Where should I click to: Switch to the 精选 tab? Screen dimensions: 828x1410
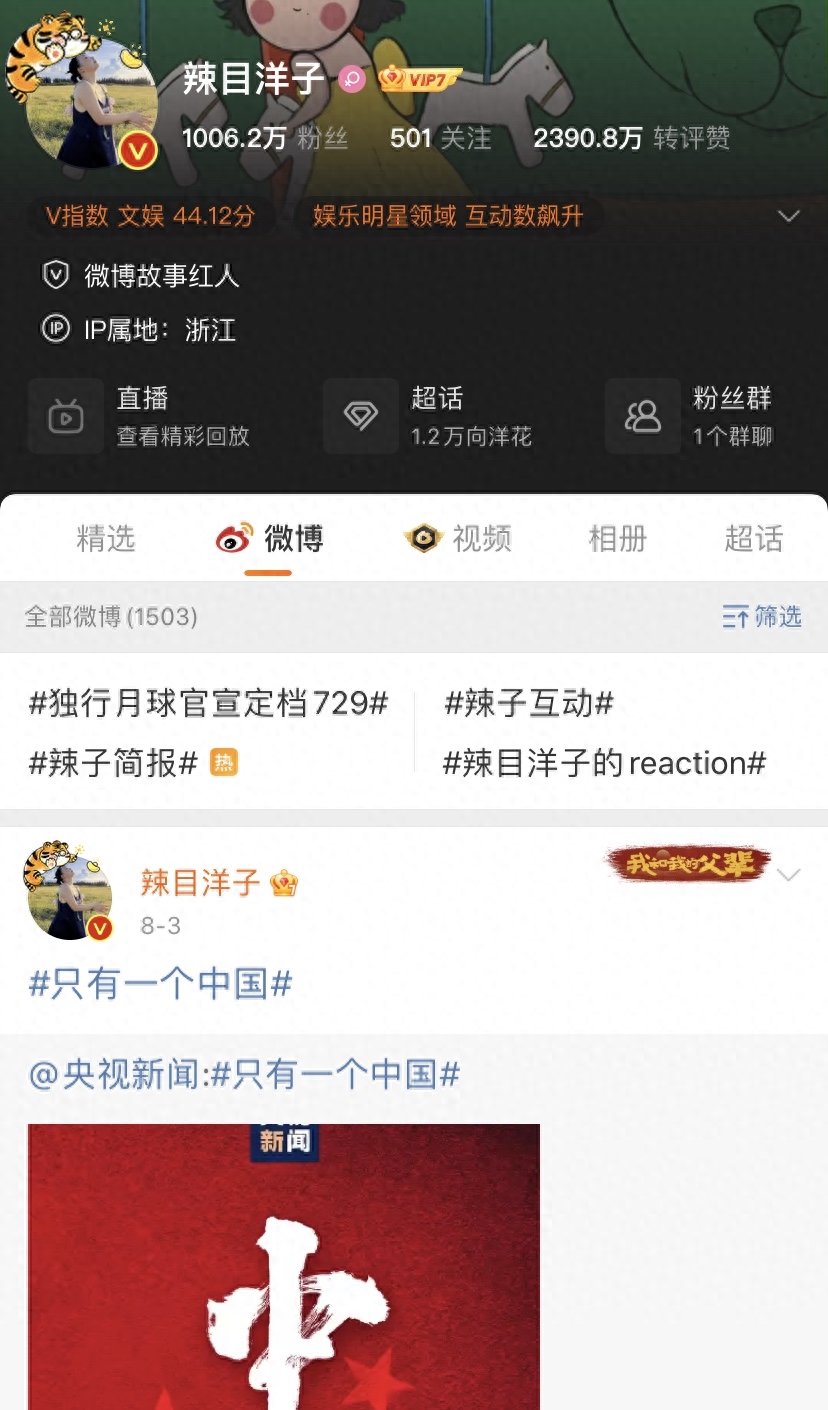(x=105, y=539)
